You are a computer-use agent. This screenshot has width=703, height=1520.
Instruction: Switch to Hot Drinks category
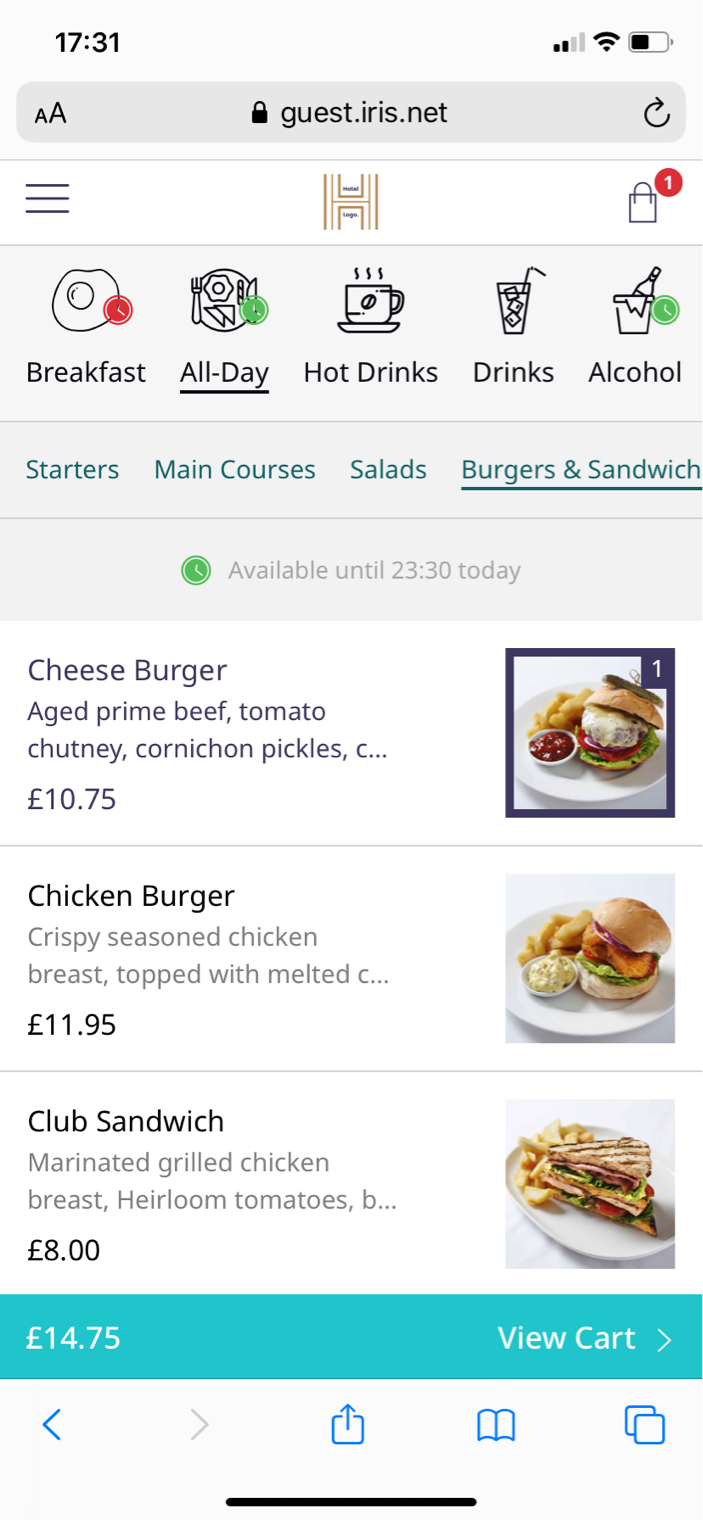(x=370, y=327)
